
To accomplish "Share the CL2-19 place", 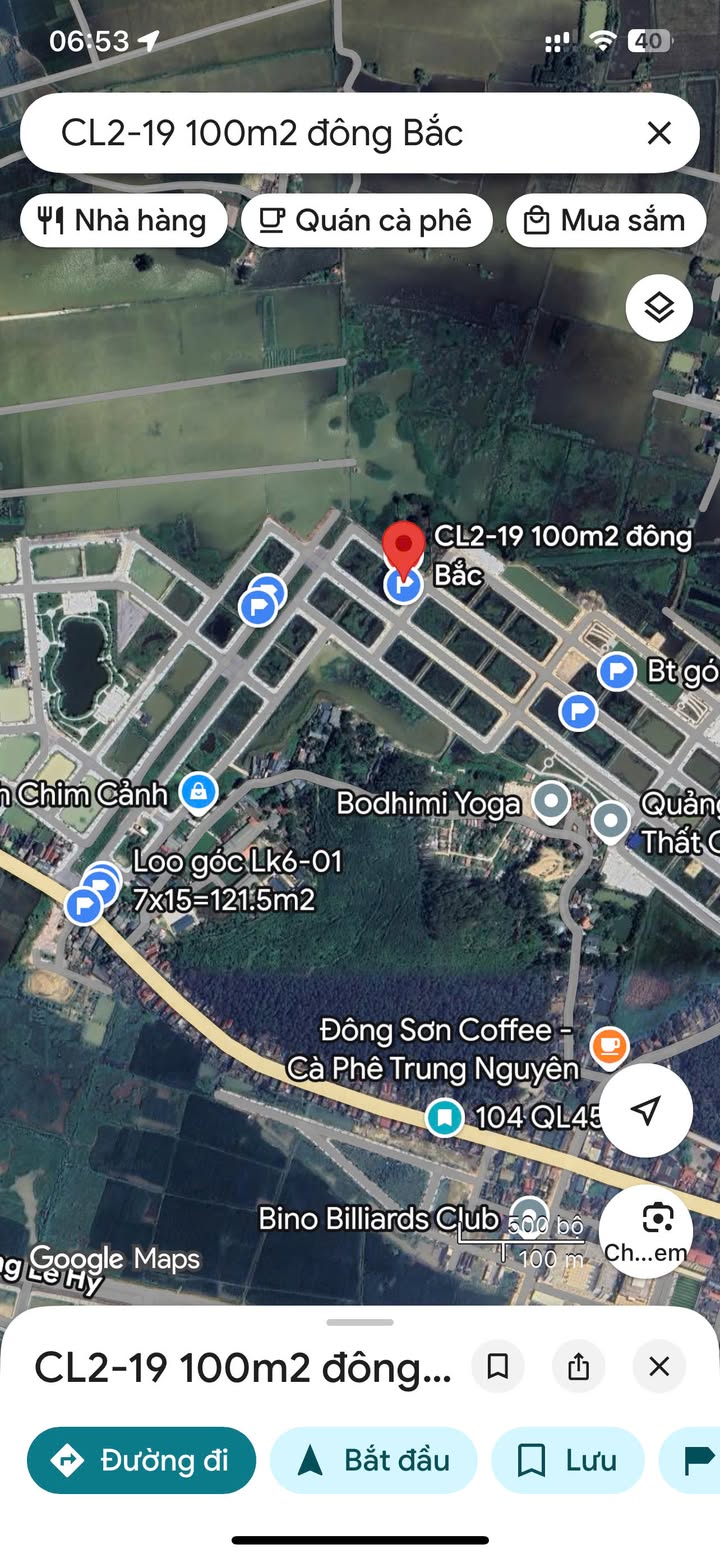I will pyautogui.click(x=579, y=1367).
